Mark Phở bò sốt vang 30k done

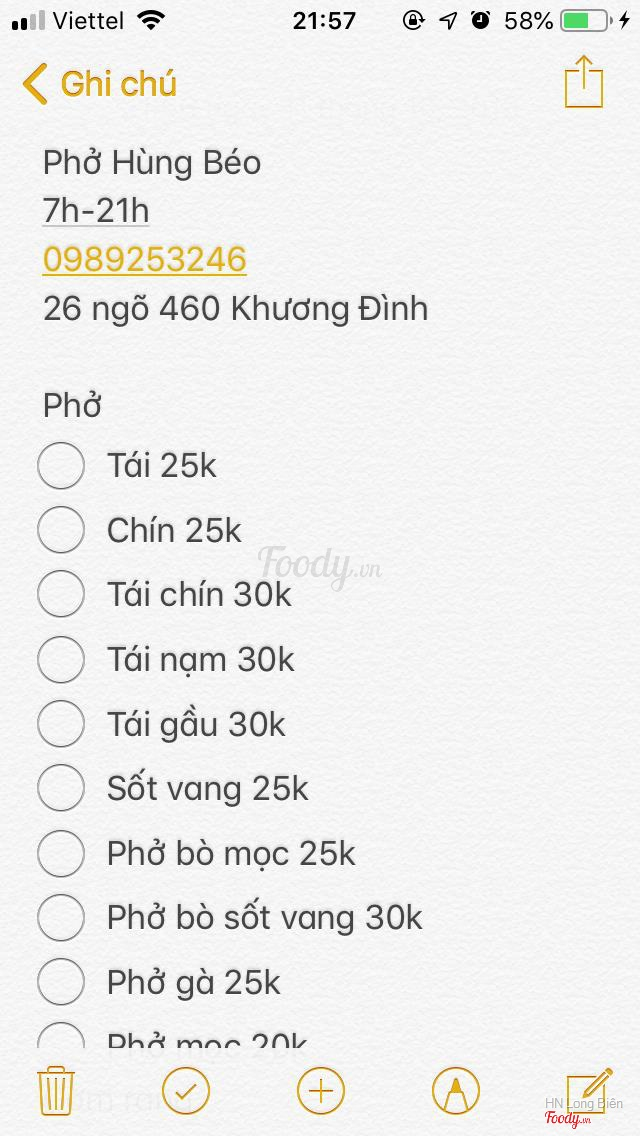click(x=61, y=917)
